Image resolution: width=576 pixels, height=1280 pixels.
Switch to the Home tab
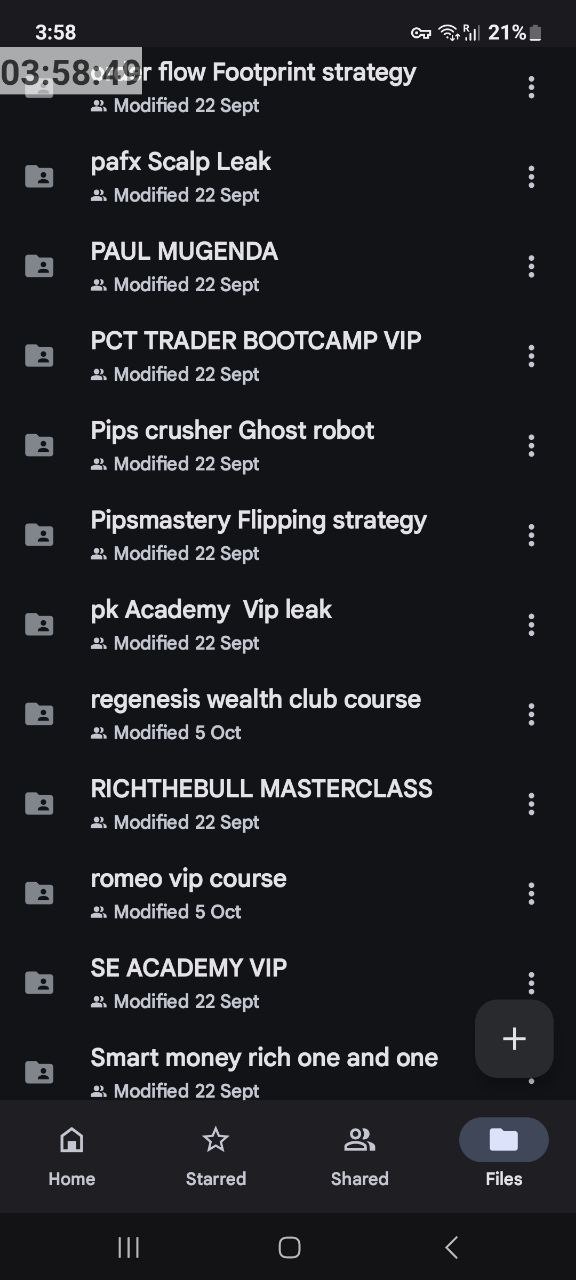point(72,1156)
